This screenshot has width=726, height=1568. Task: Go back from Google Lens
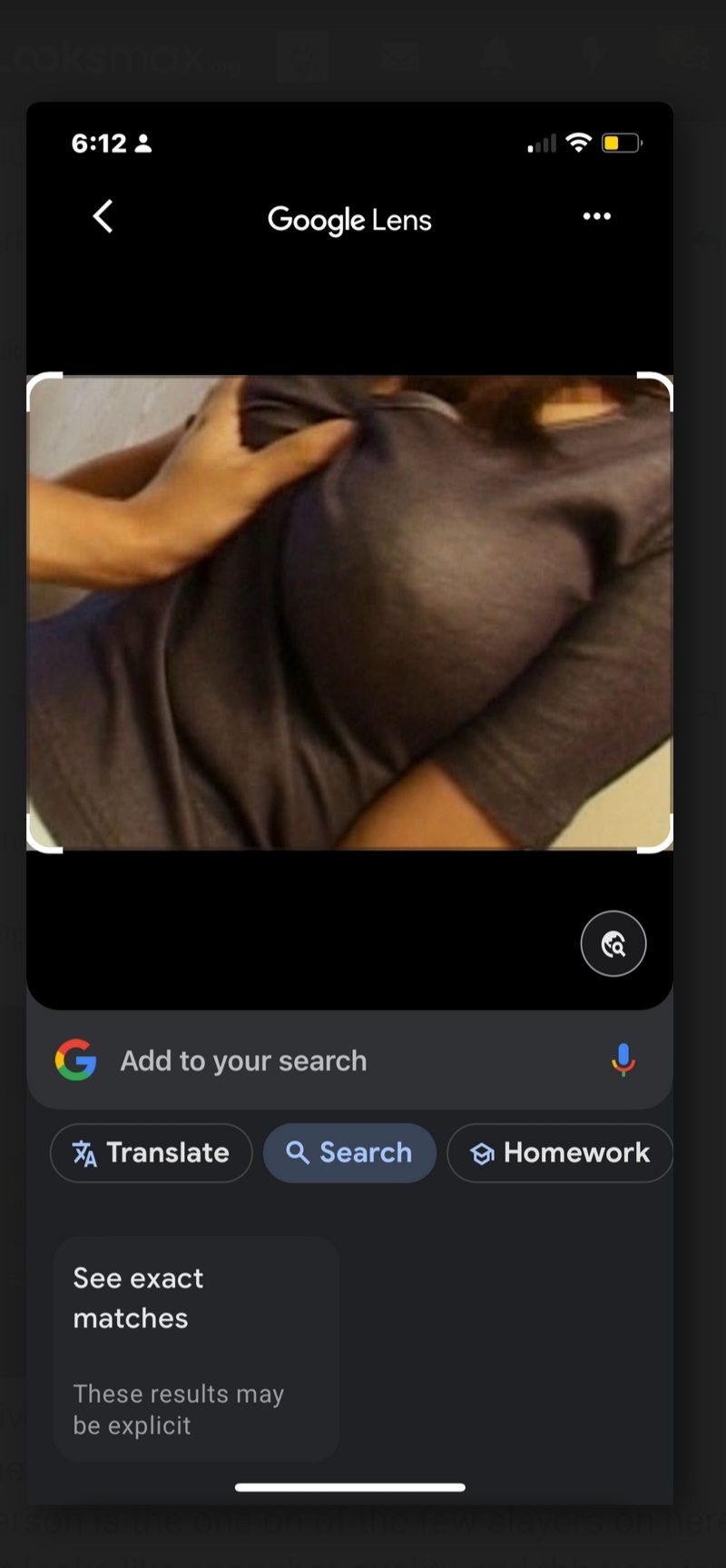(x=103, y=217)
